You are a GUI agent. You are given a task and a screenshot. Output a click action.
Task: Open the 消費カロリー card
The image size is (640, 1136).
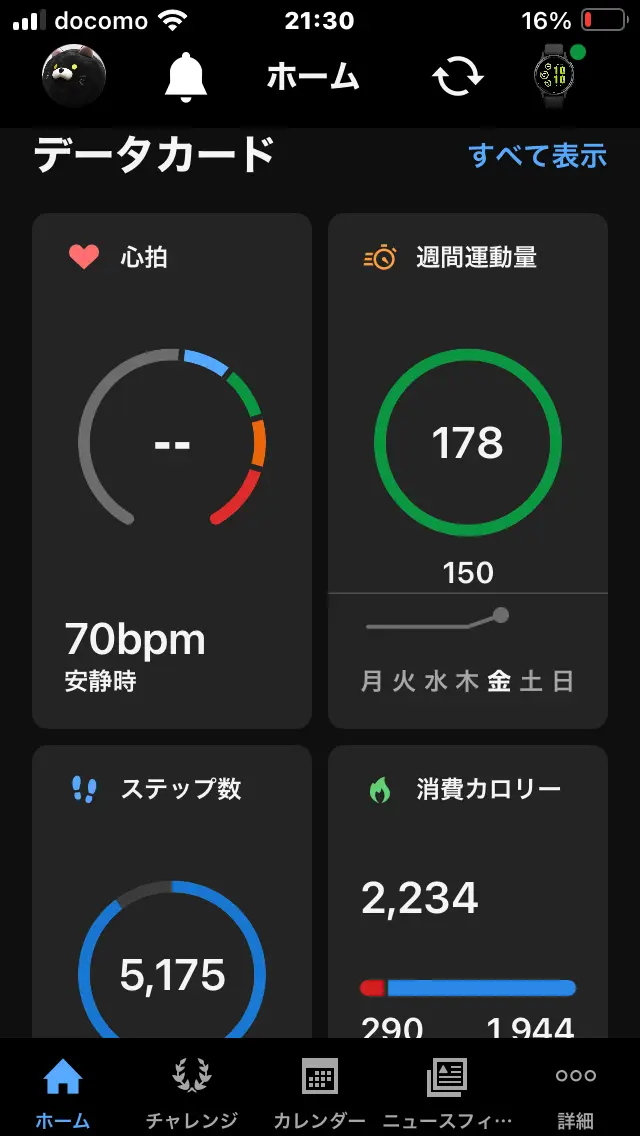(x=467, y=890)
